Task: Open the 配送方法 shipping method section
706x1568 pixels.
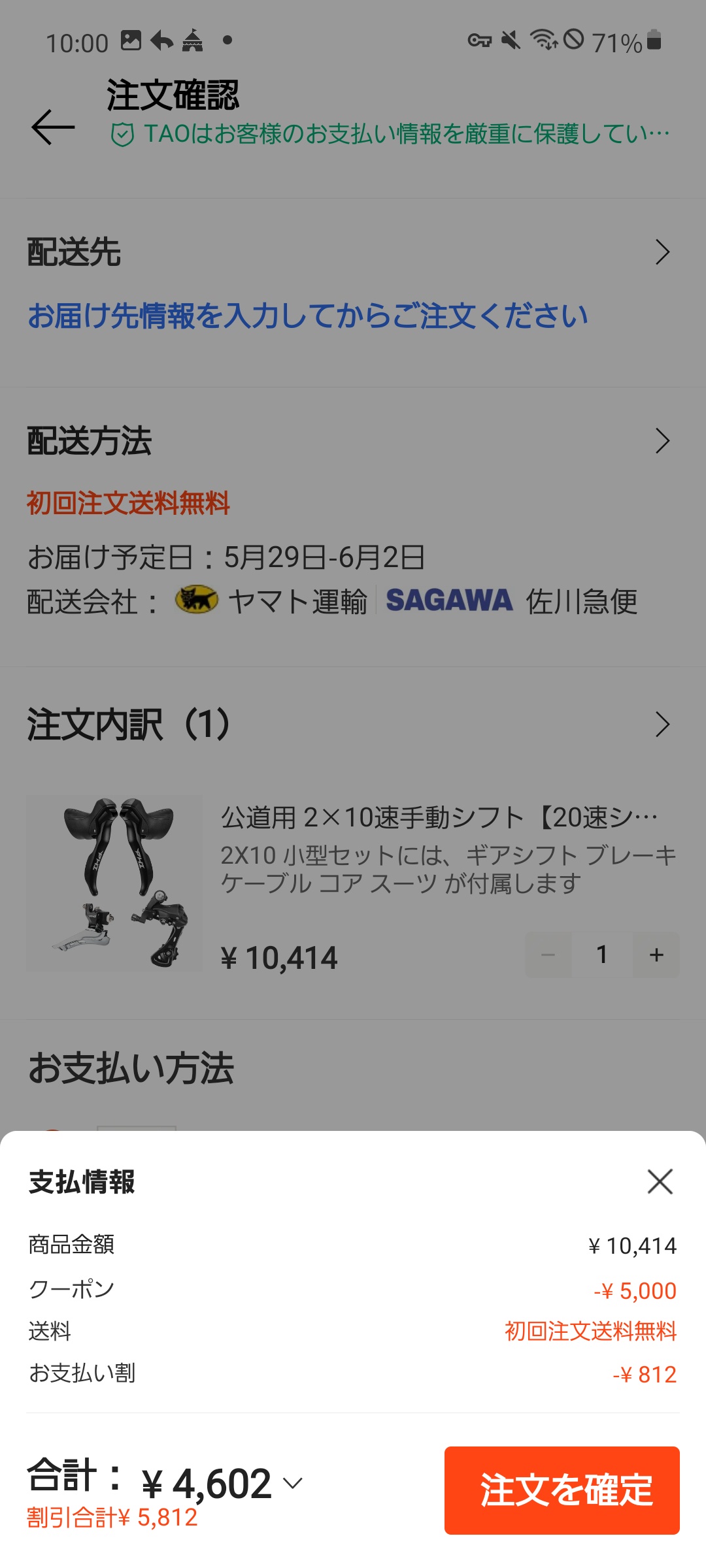Action: point(662,441)
